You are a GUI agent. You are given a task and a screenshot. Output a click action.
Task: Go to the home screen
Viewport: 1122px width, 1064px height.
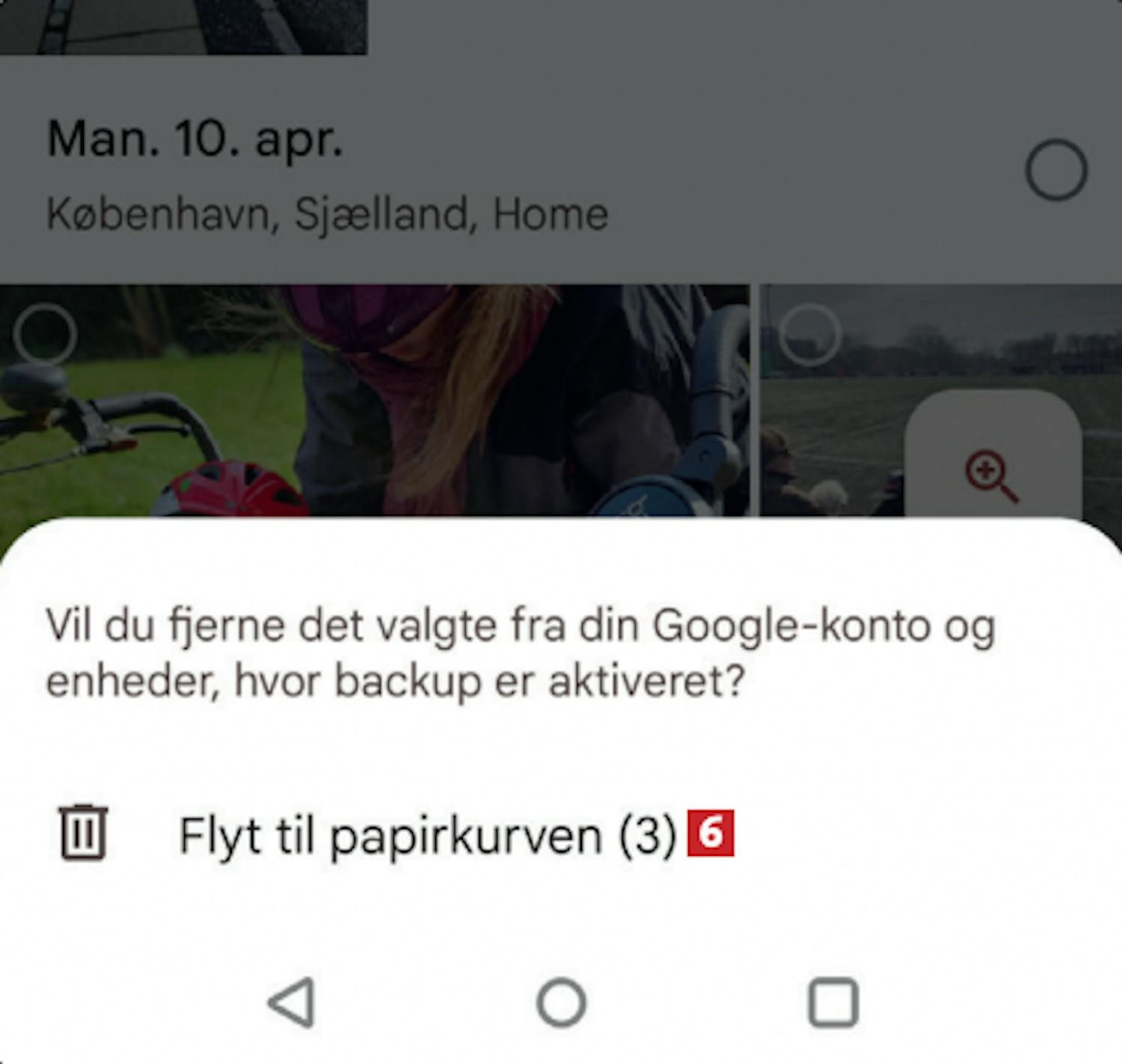tap(561, 1002)
